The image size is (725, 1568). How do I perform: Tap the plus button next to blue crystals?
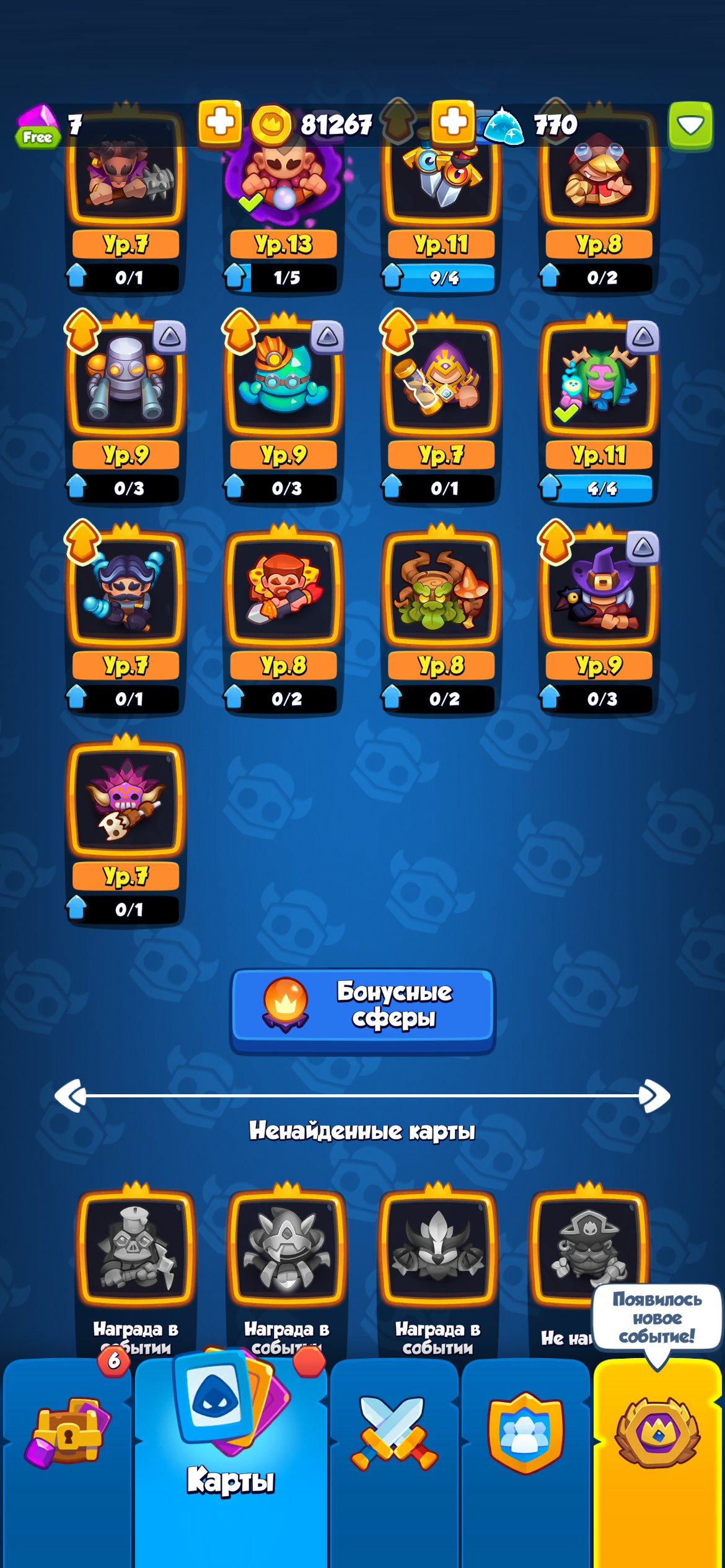coord(453,122)
